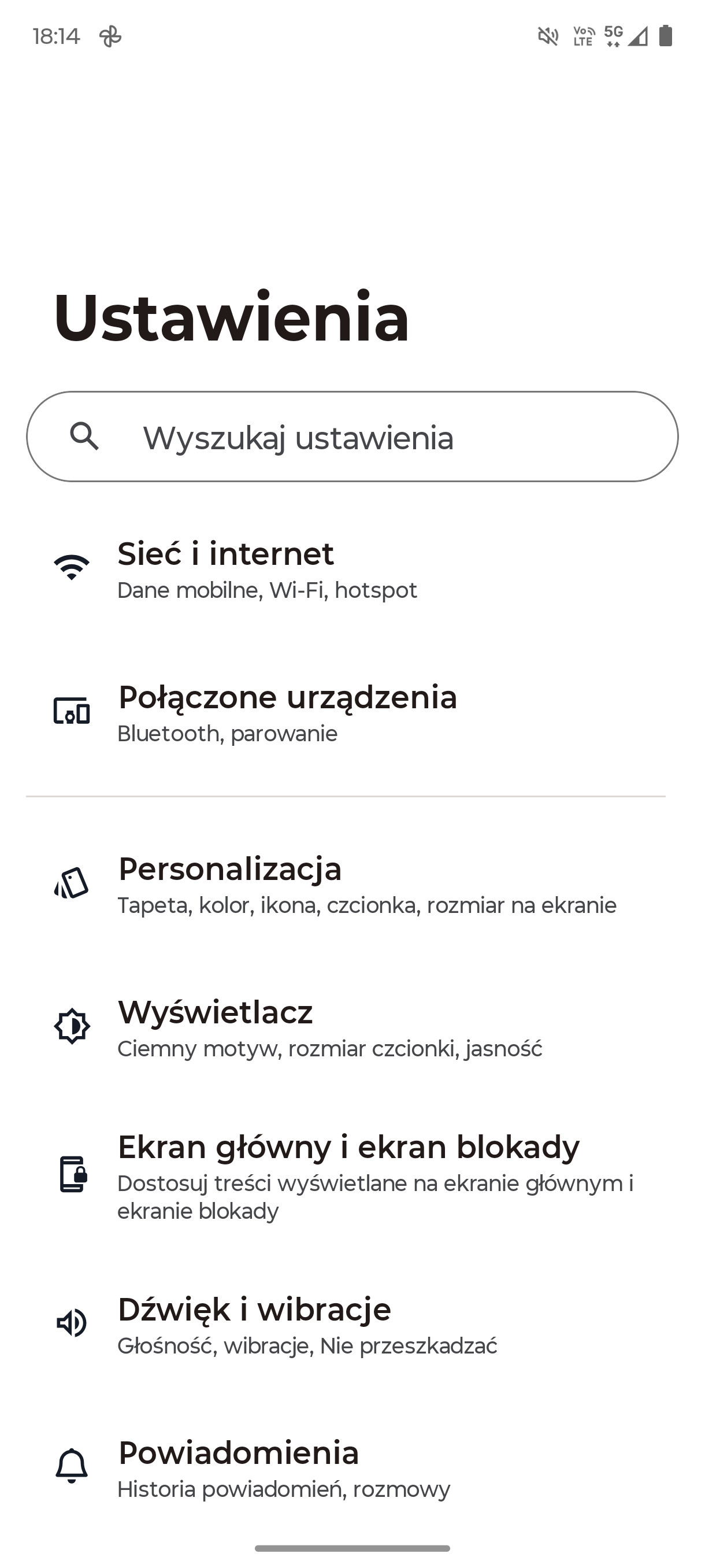Viewport: 705px width, 1568px height.
Task: Go to Personalizacja
Action: (x=352, y=885)
